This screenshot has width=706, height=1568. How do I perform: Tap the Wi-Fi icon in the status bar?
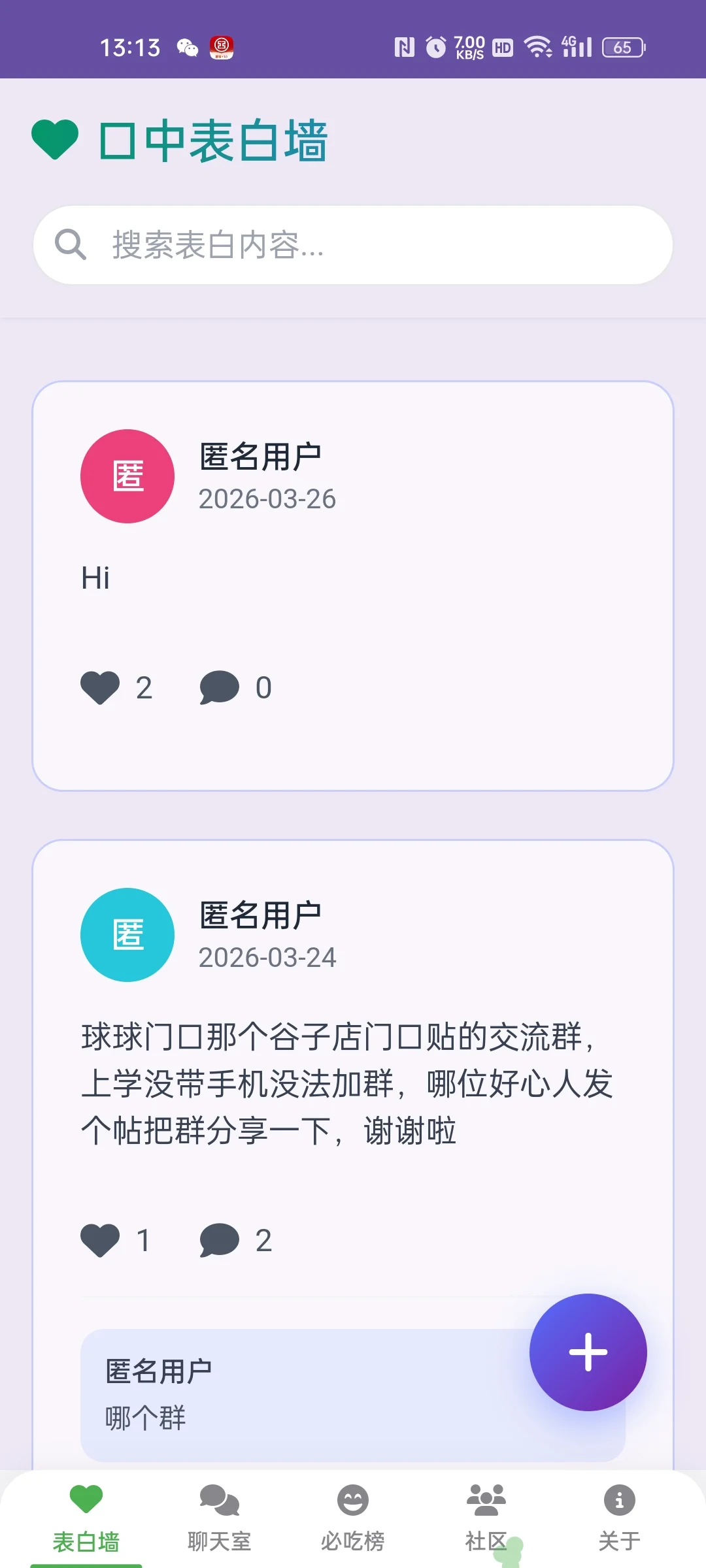click(x=537, y=46)
